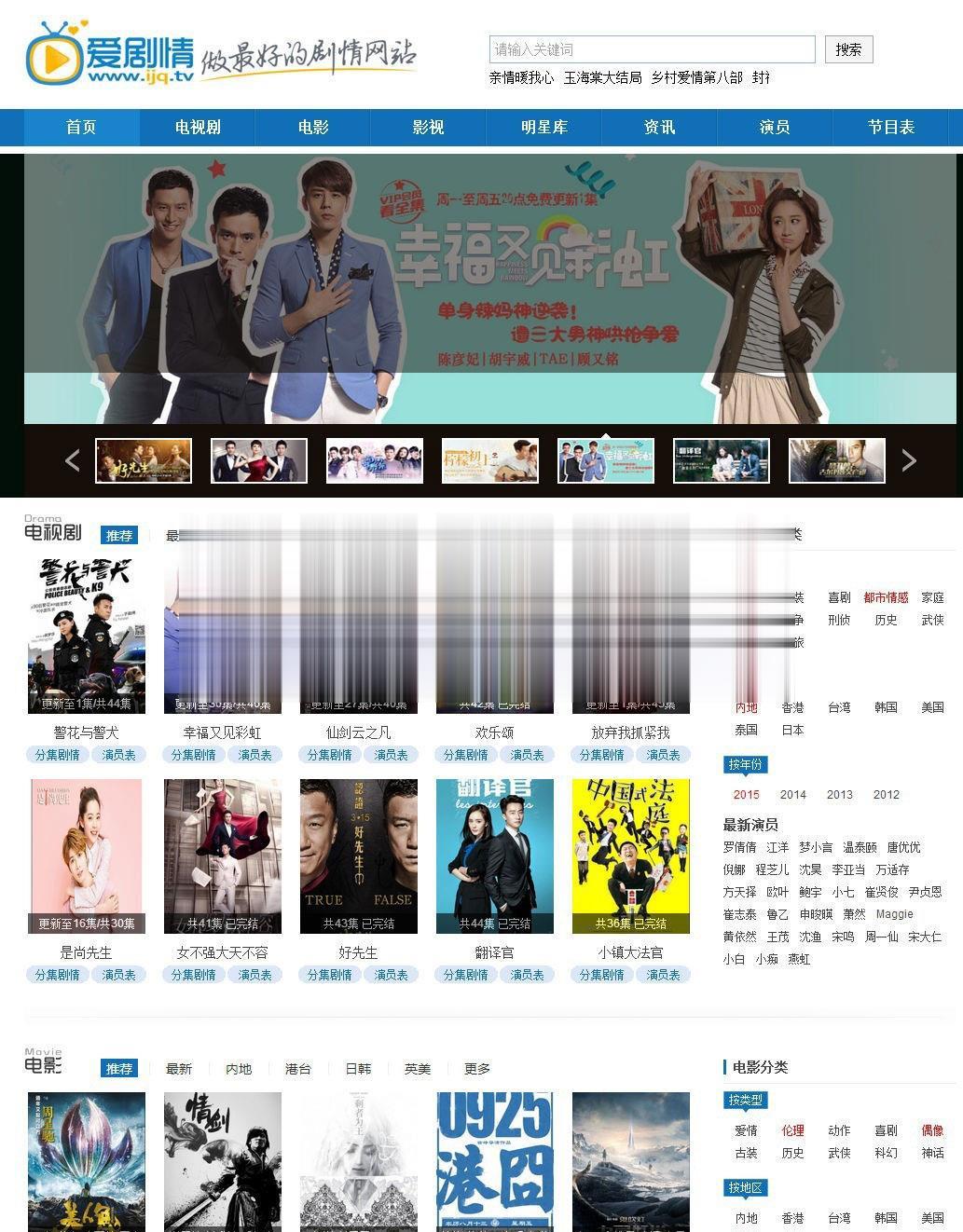Open the 电影 navigation tab
Image resolution: width=963 pixels, height=1232 pixels.
[x=313, y=127]
